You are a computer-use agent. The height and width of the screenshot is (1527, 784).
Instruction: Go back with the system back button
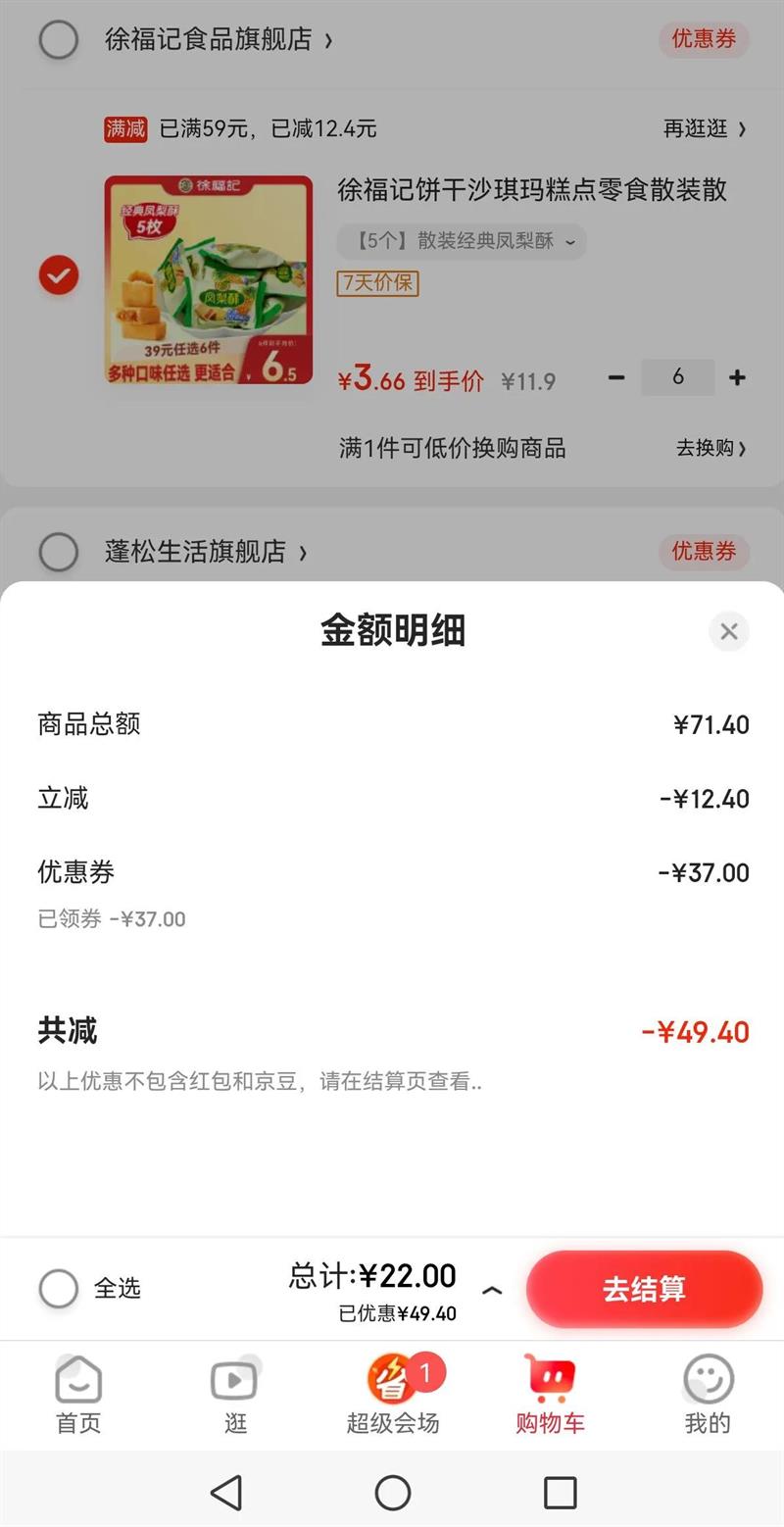tap(226, 1493)
